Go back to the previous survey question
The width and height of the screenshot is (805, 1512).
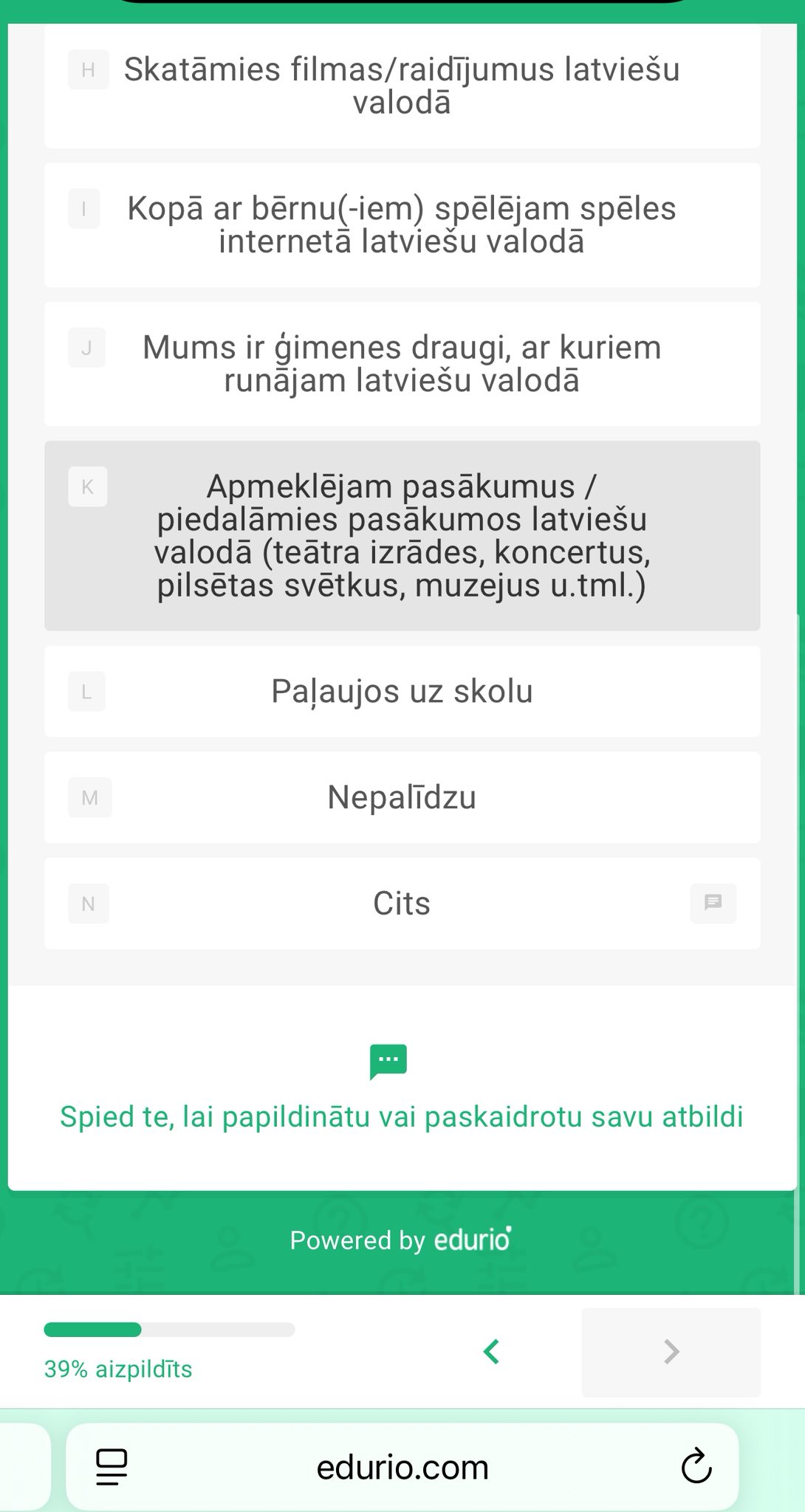pyautogui.click(x=492, y=1352)
